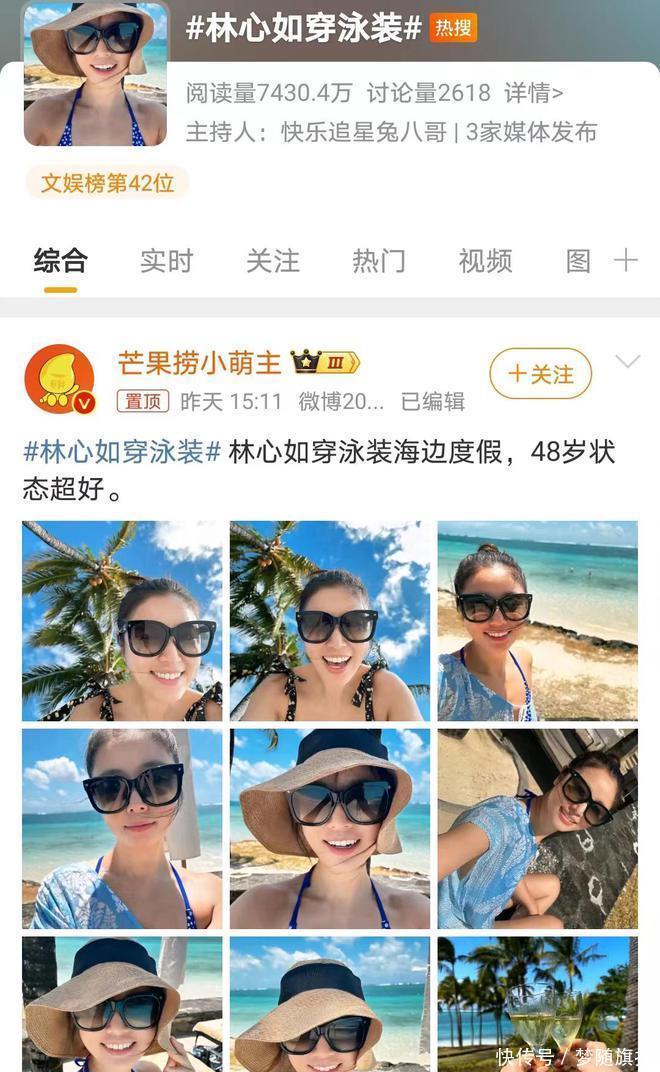Open the topic cover image at top
The height and width of the screenshot is (1072, 660).
pos(95,75)
